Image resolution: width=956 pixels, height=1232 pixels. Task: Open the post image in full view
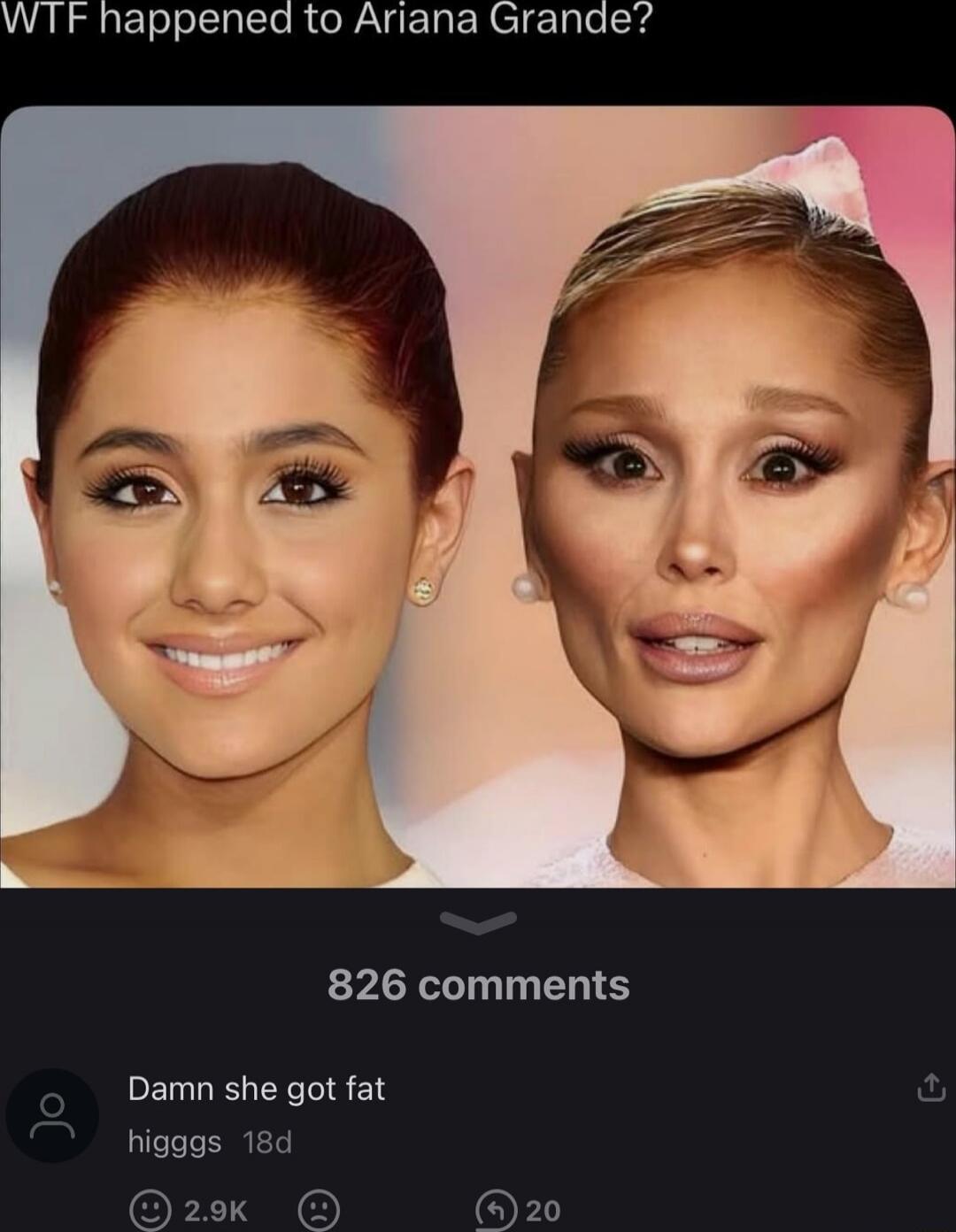tap(478, 496)
